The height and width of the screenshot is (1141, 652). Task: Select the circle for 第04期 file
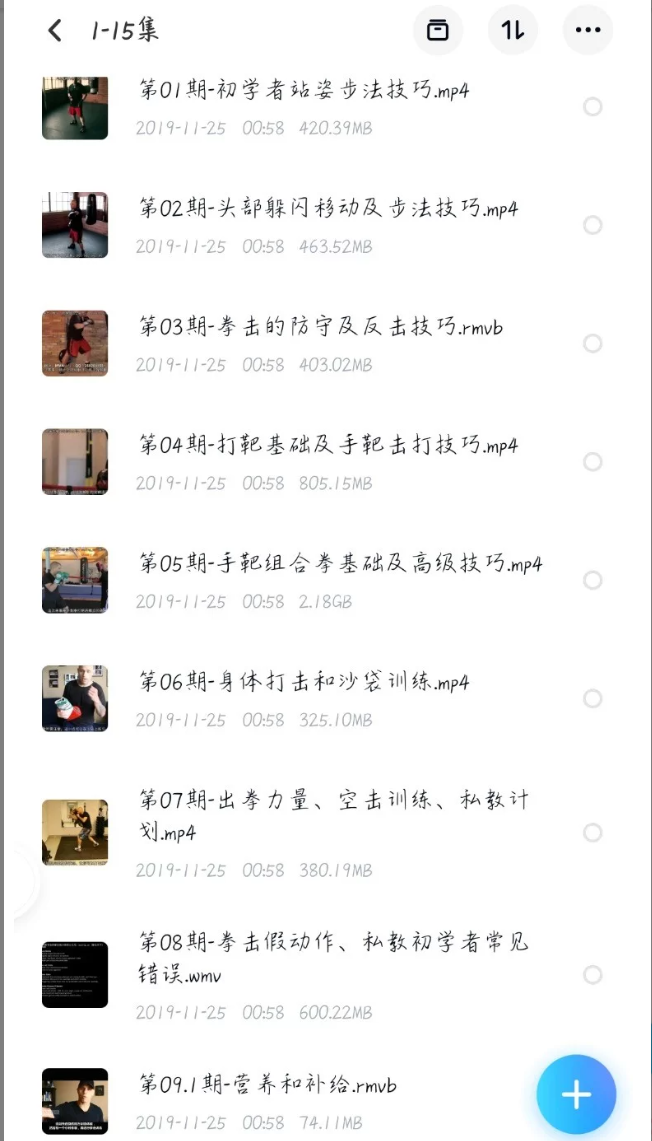point(593,461)
